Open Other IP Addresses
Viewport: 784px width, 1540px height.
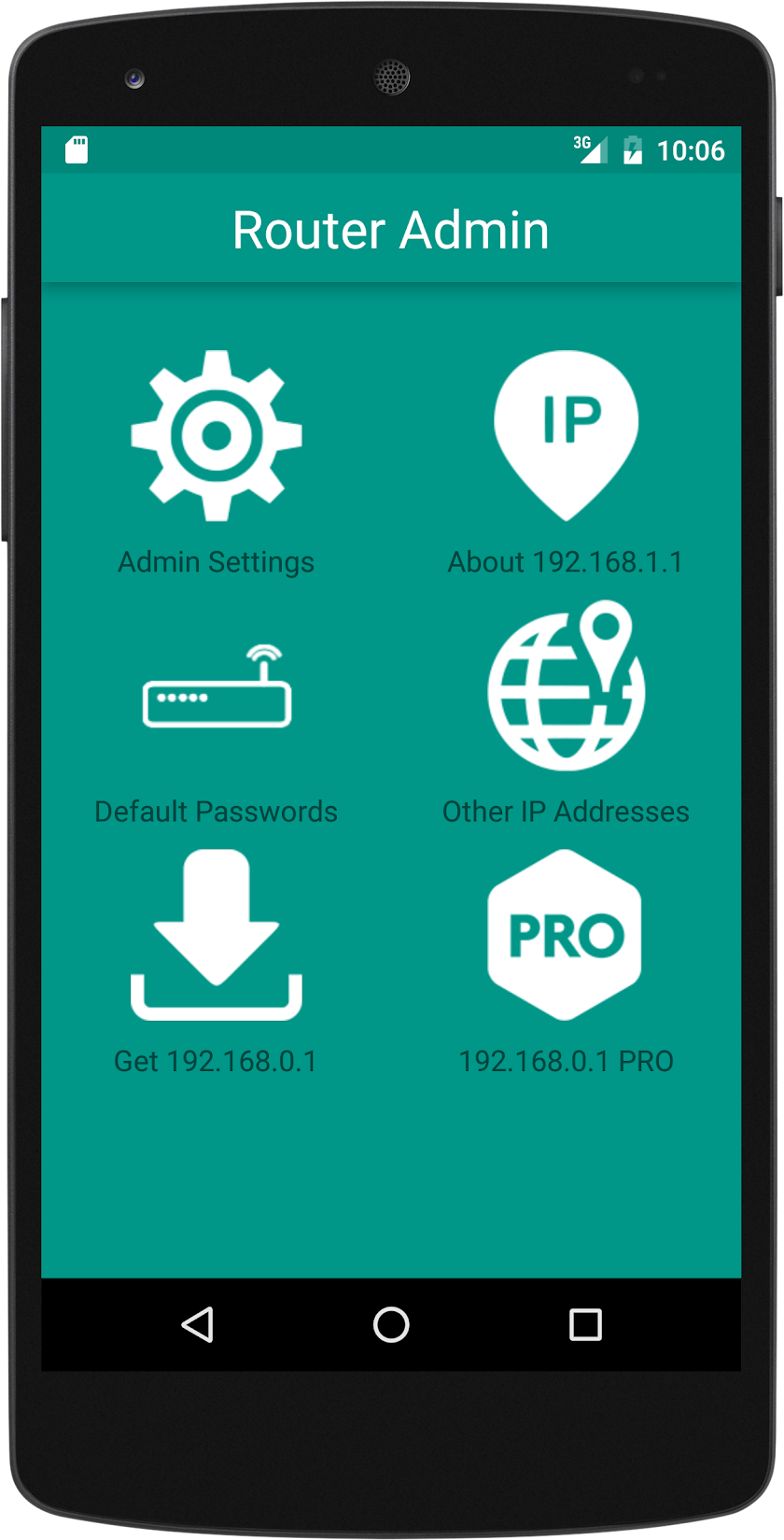[566, 713]
